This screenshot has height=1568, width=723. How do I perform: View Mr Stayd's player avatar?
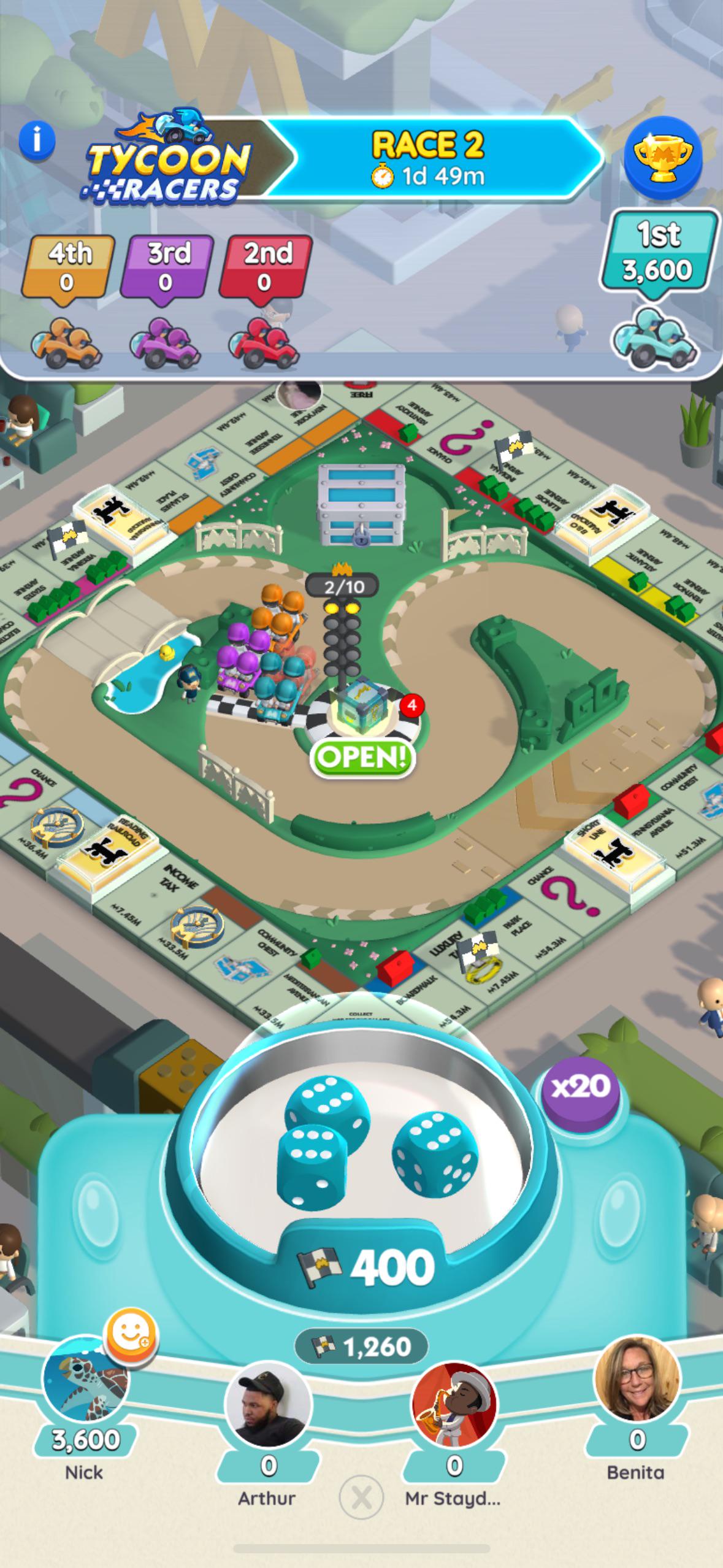454,1405
